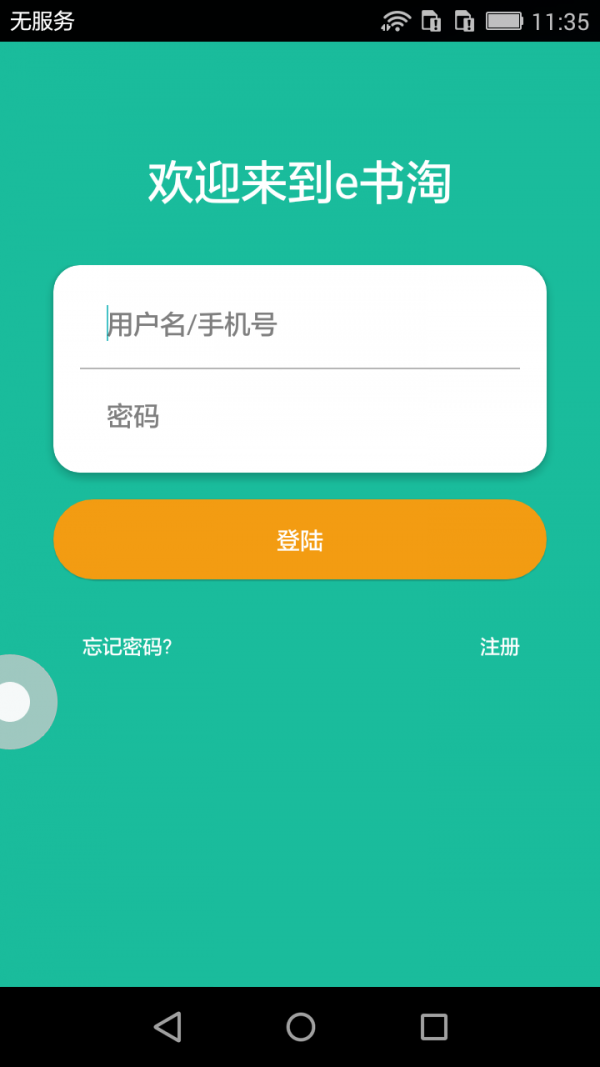
Task: Go back using the system back button
Action: (168, 1027)
